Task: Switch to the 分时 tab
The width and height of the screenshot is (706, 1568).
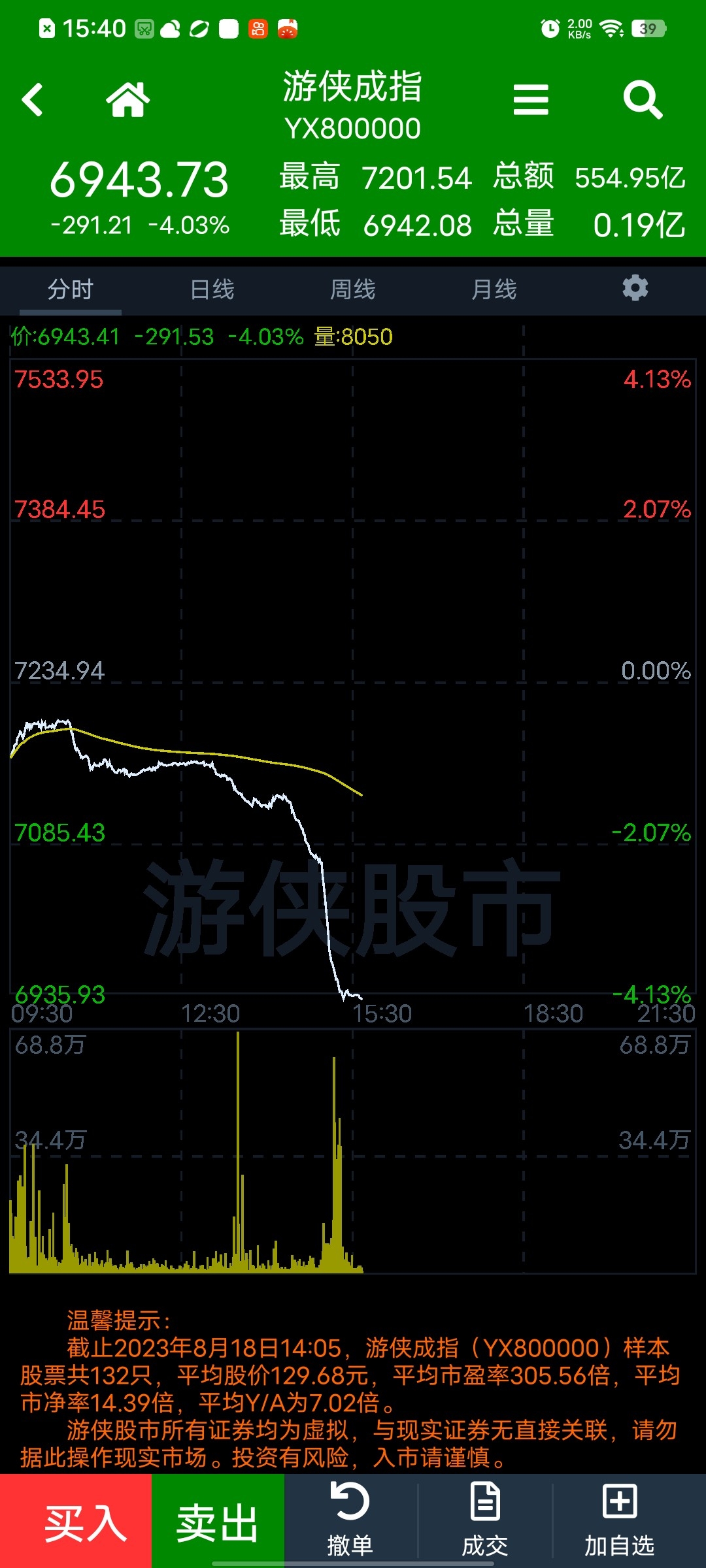Action: [x=71, y=289]
